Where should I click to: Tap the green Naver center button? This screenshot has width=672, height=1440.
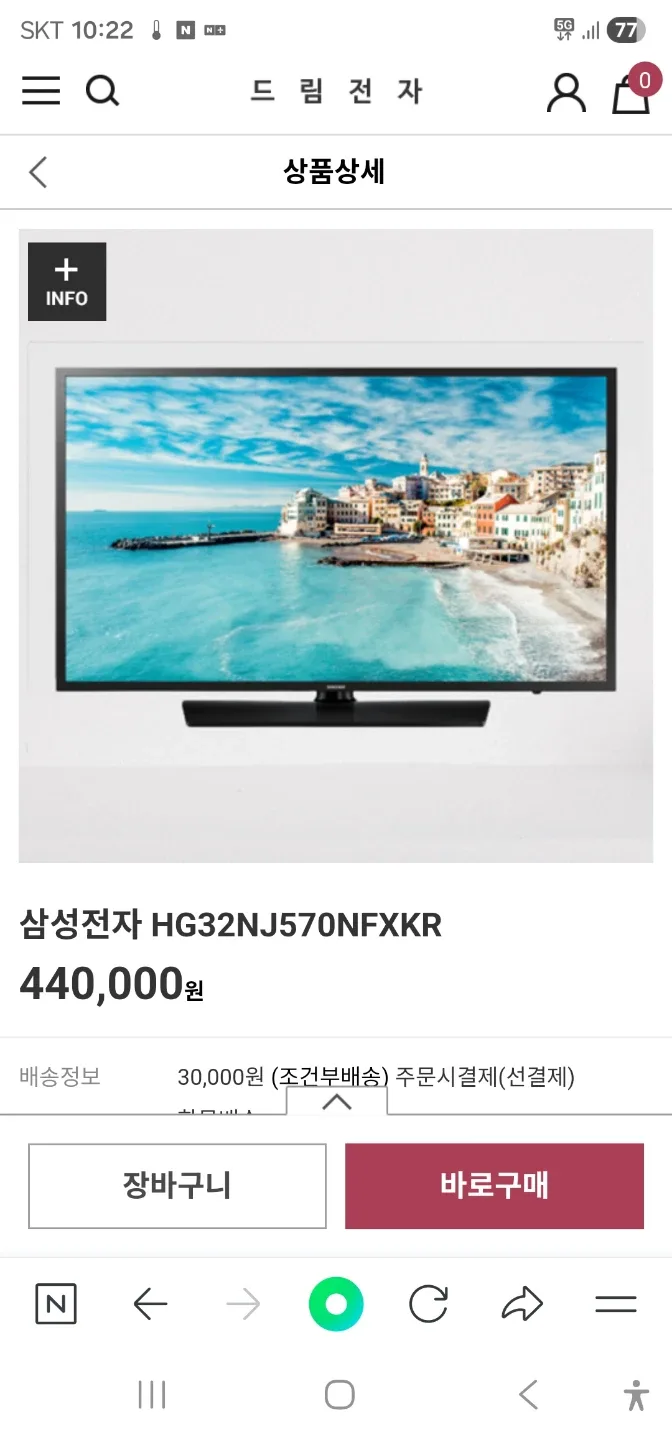pyautogui.click(x=336, y=1304)
